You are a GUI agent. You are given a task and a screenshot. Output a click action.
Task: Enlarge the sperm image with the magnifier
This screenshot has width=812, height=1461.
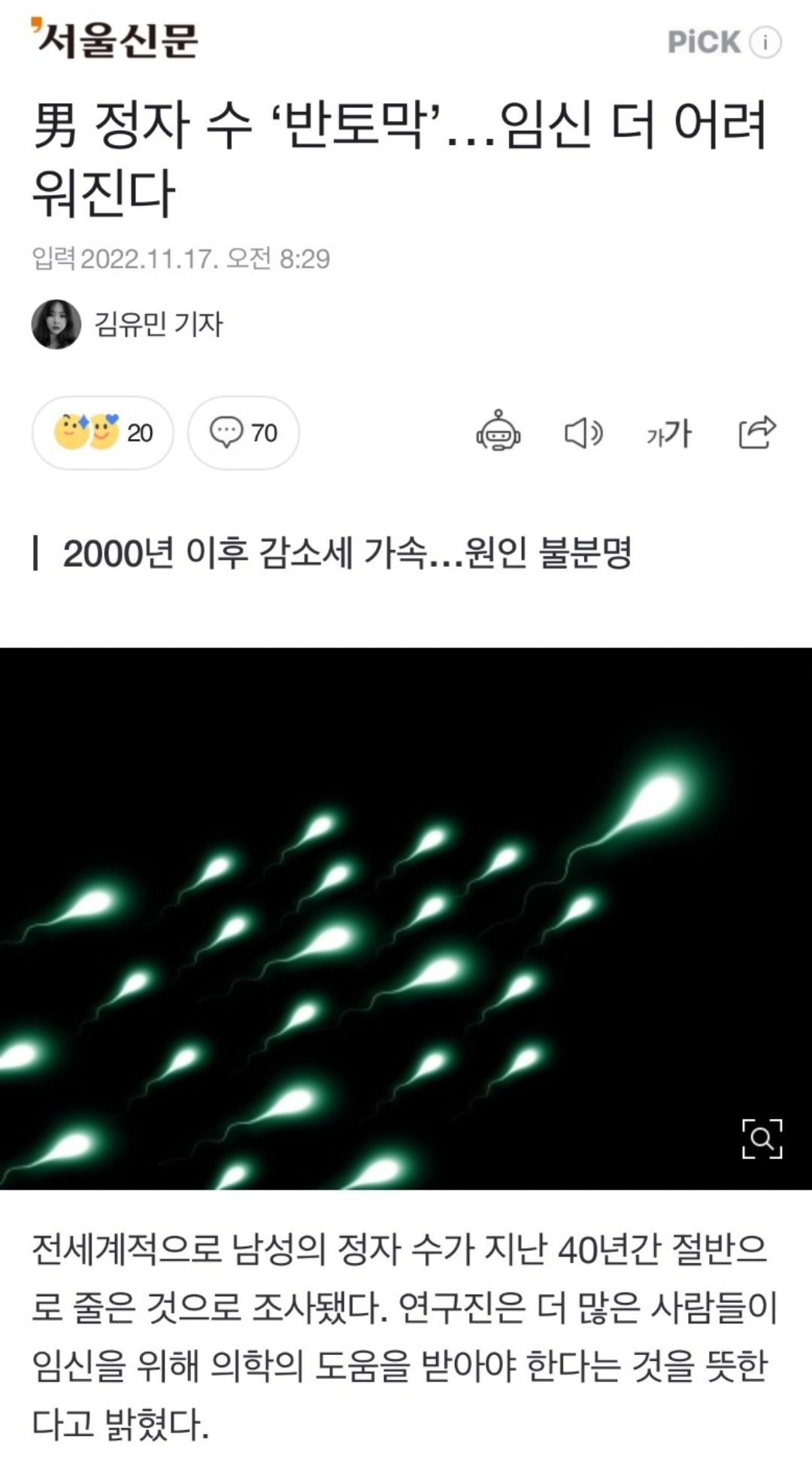(762, 1138)
